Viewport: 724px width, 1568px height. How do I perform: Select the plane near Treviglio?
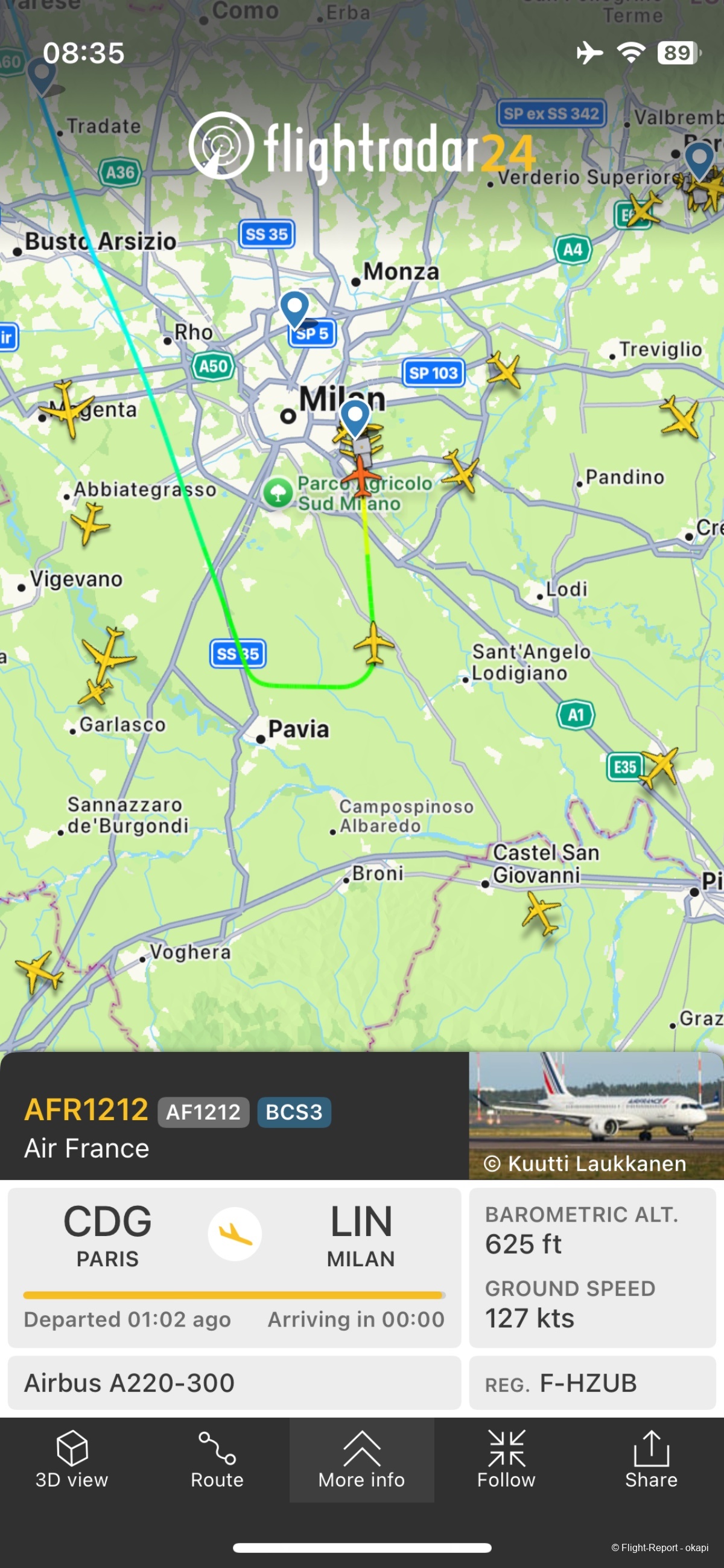pos(680,417)
